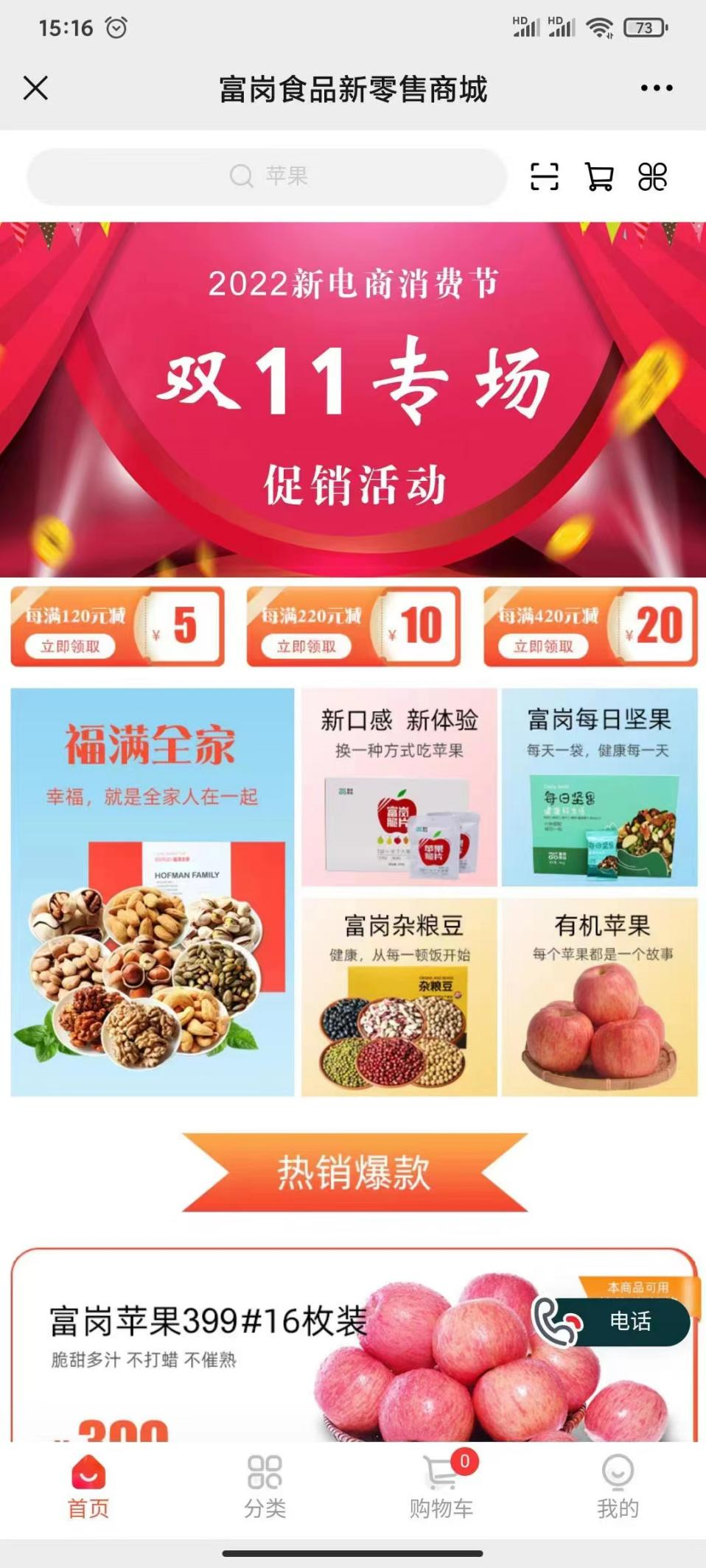This screenshot has width=706, height=1568.
Task: Open the category grid icon
Action: [652, 177]
